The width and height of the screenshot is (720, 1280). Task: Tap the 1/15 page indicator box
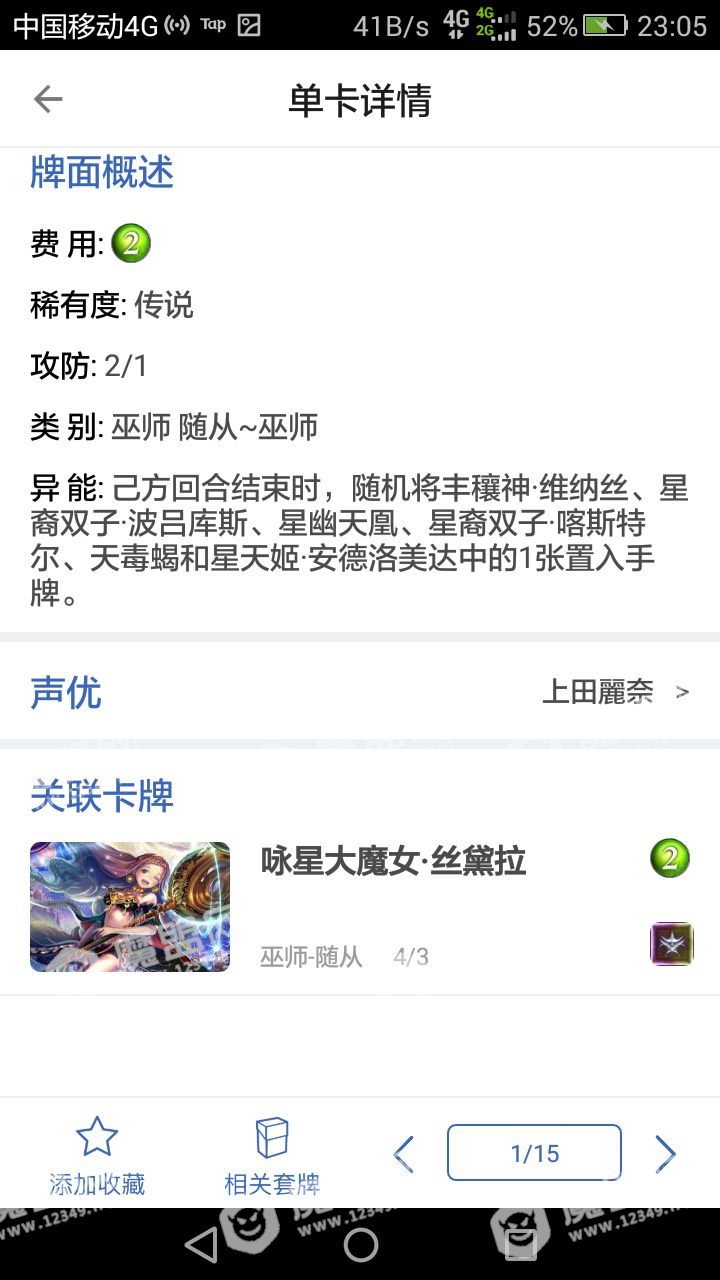(x=534, y=1153)
